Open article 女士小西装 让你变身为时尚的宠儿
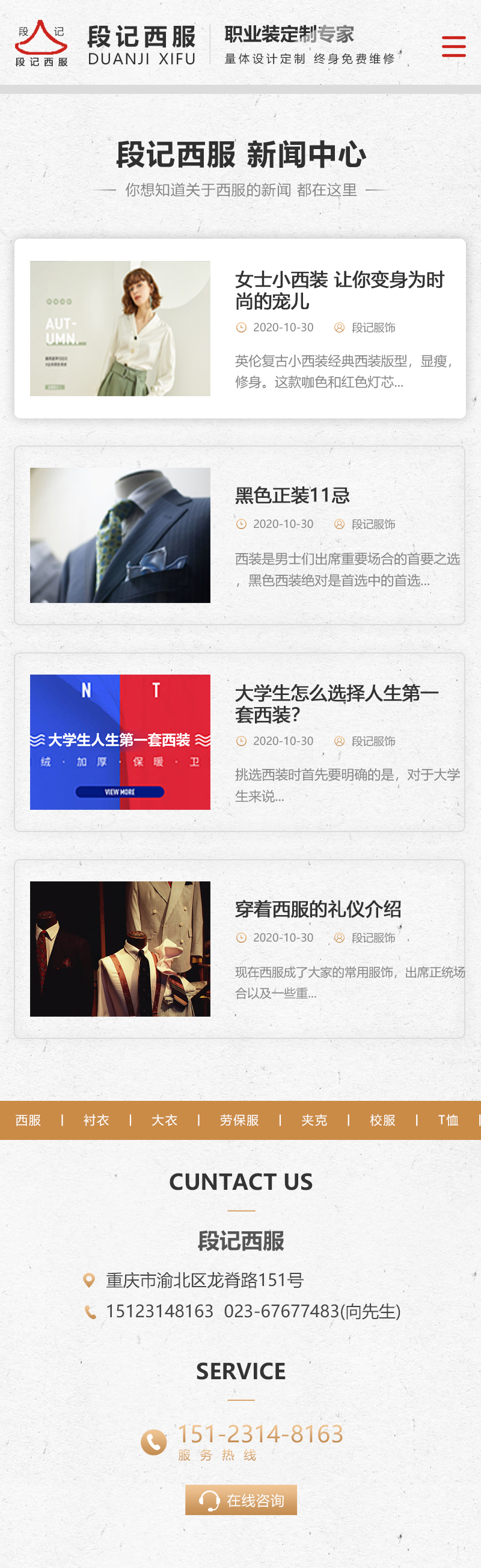Screen dimensions: 481x1568 click(x=339, y=290)
